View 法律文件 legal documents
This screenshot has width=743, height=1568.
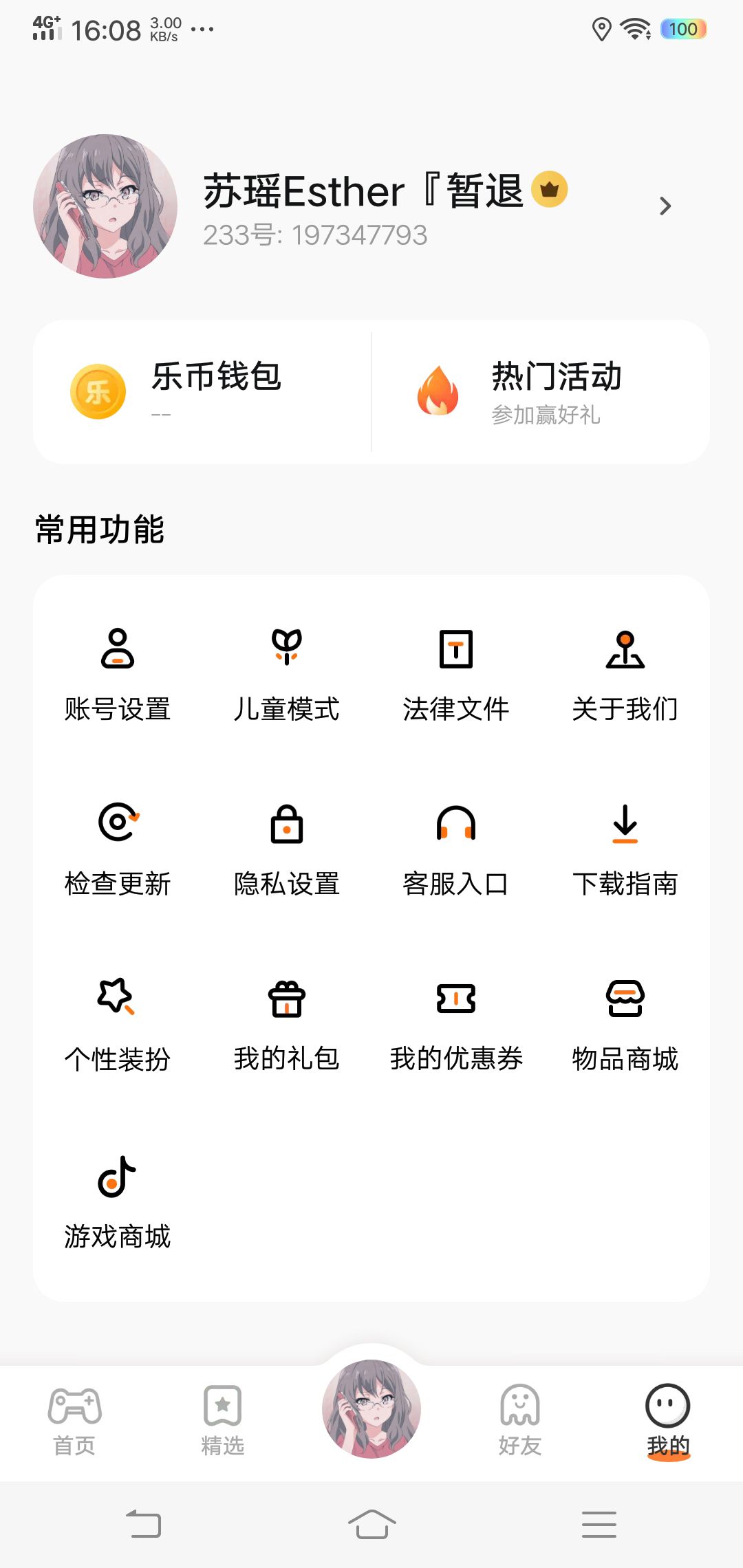tap(456, 674)
